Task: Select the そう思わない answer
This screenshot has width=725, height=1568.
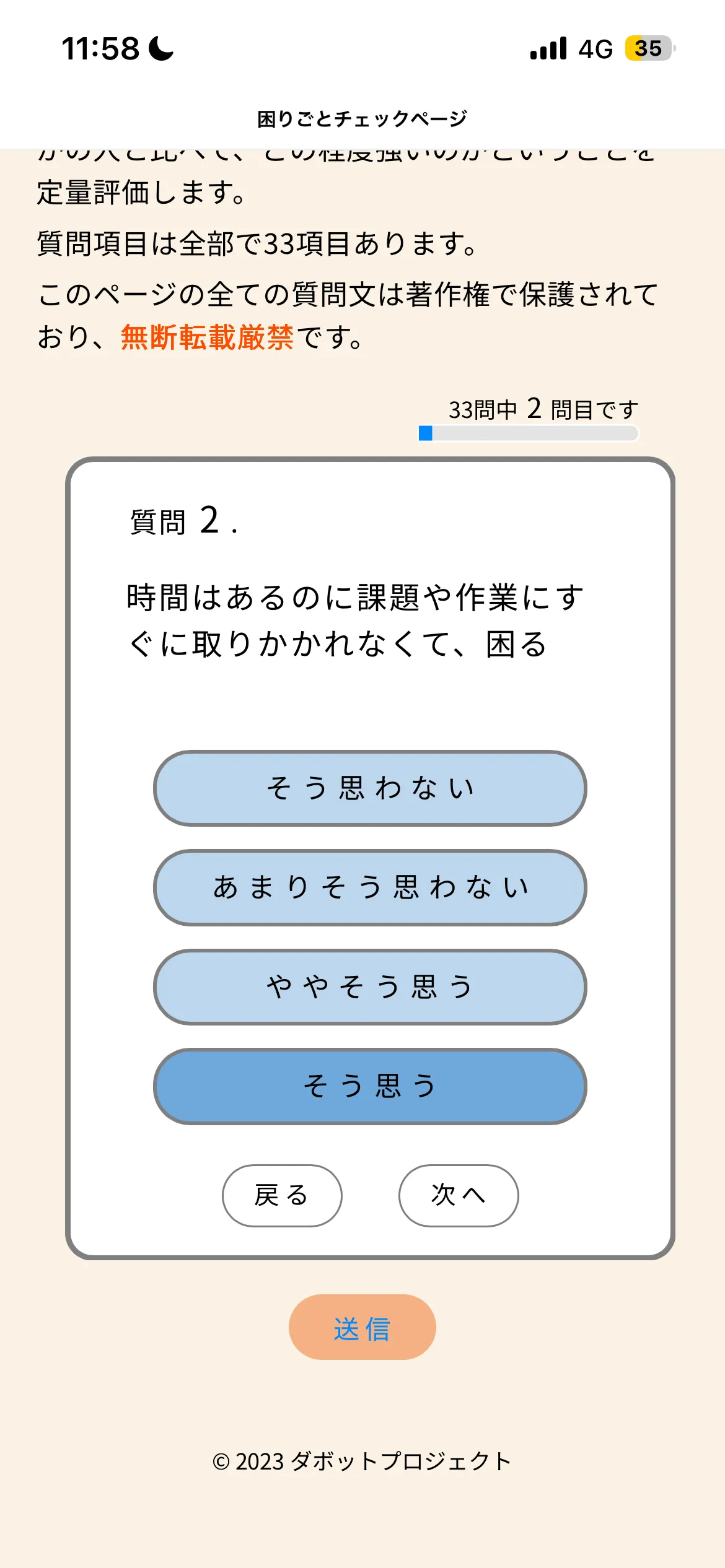Action: (x=370, y=788)
